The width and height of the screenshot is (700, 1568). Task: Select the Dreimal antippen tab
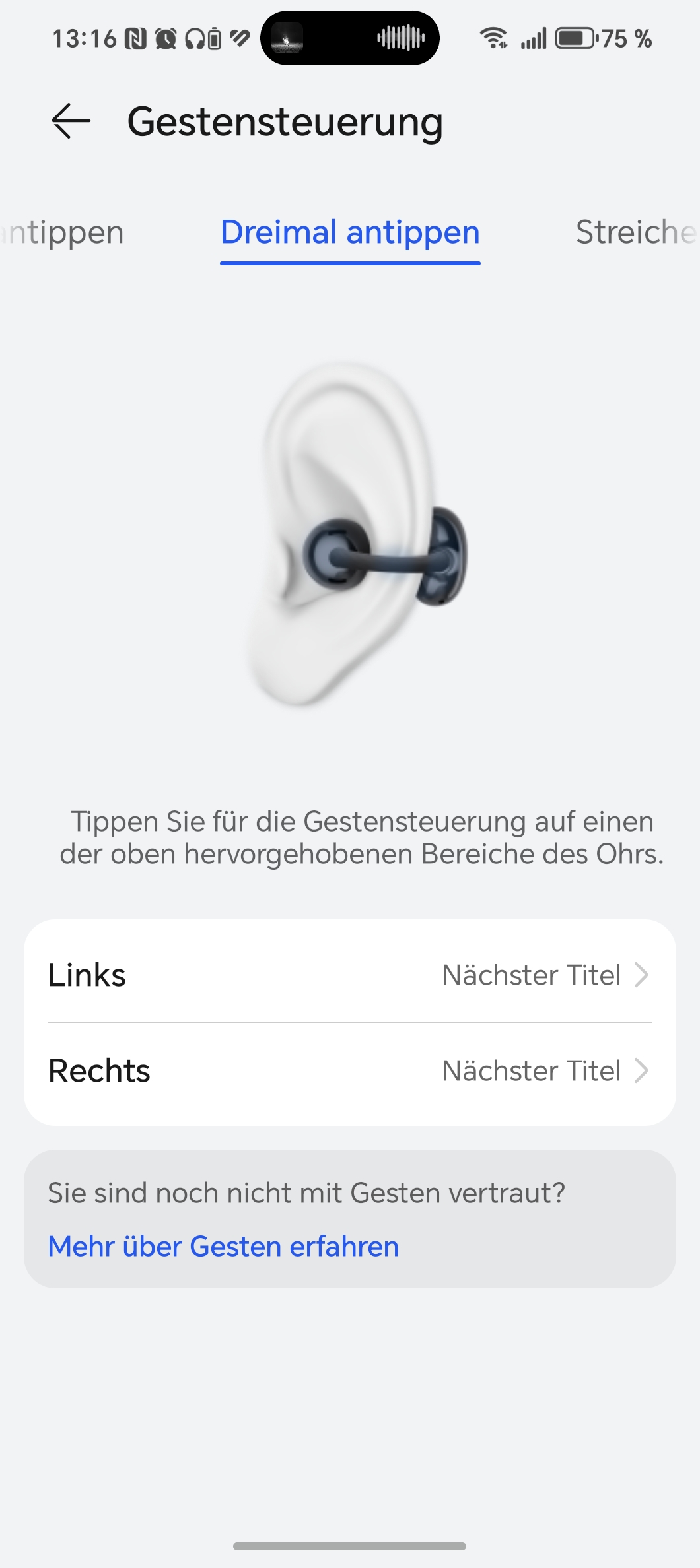pos(350,232)
